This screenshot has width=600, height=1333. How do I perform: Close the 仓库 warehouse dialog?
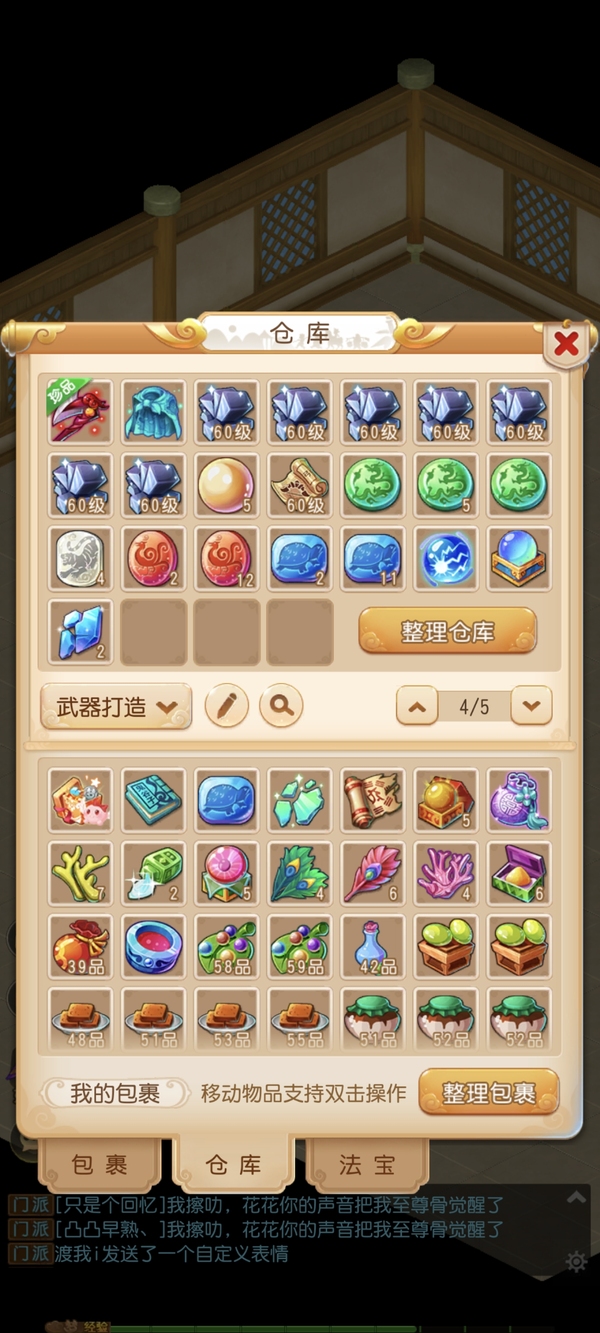(x=566, y=344)
